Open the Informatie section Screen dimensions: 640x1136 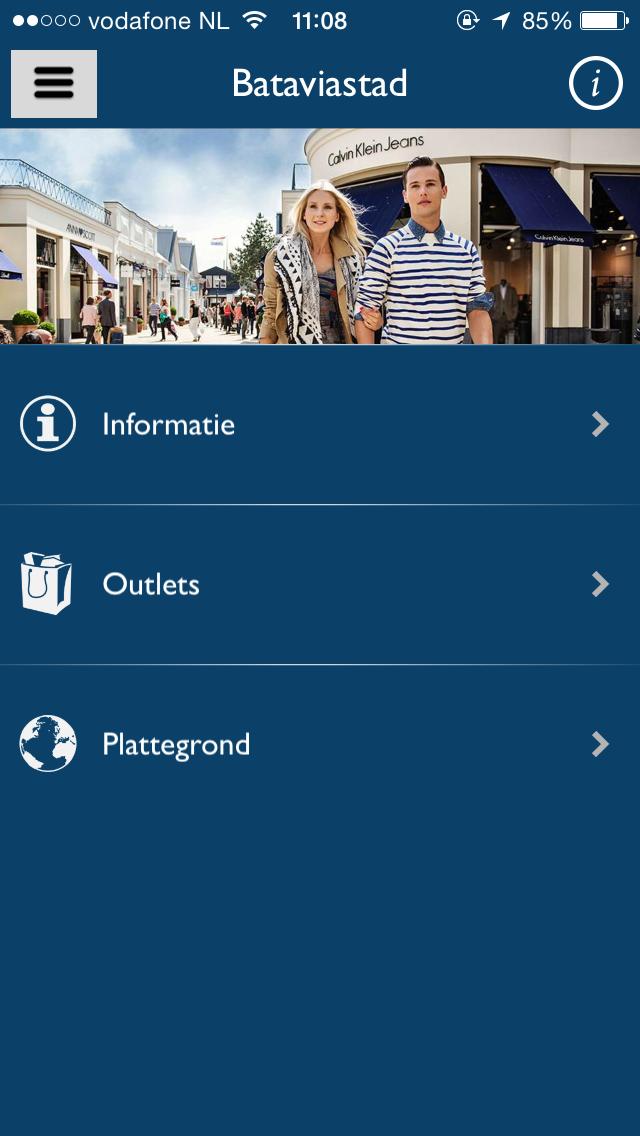pos(320,424)
